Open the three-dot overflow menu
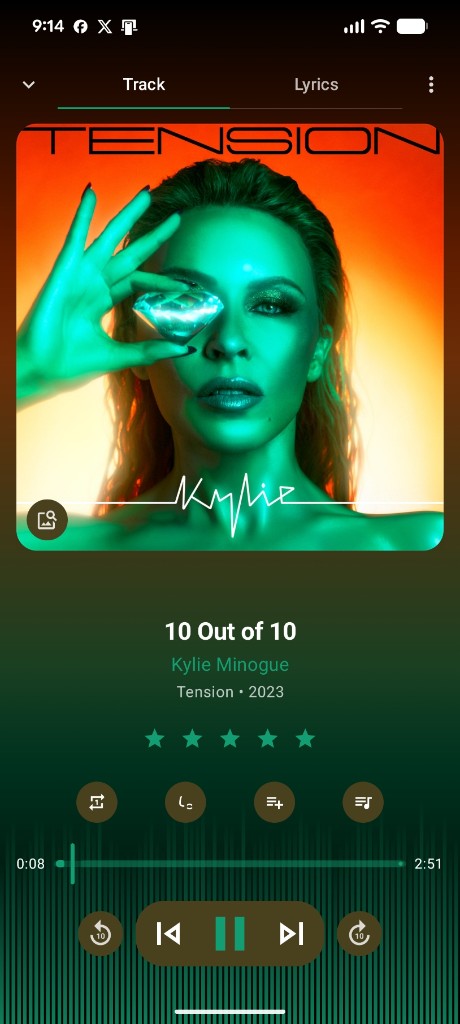The width and height of the screenshot is (460, 1024). point(431,84)
